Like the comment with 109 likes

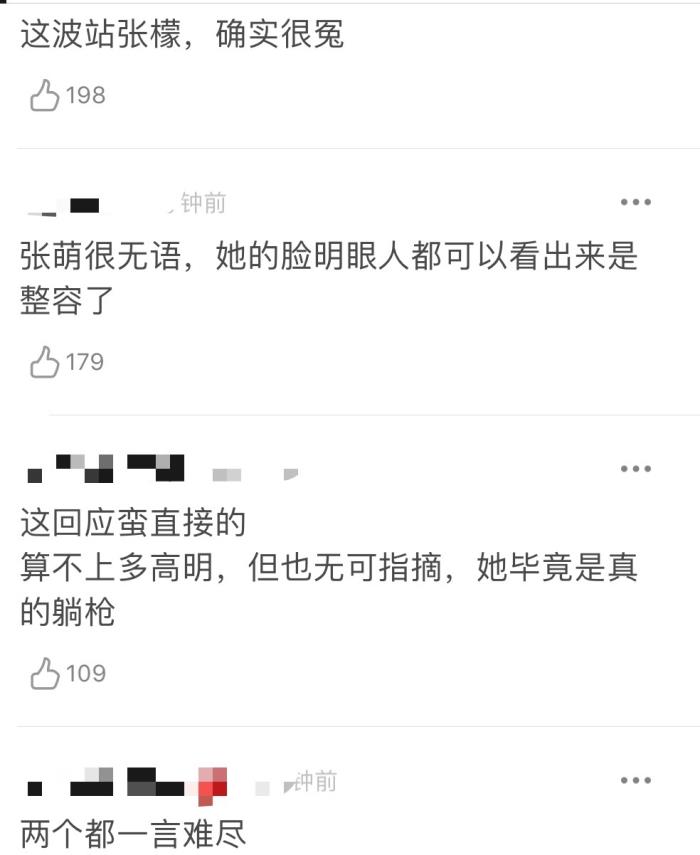tap(45, 674)
